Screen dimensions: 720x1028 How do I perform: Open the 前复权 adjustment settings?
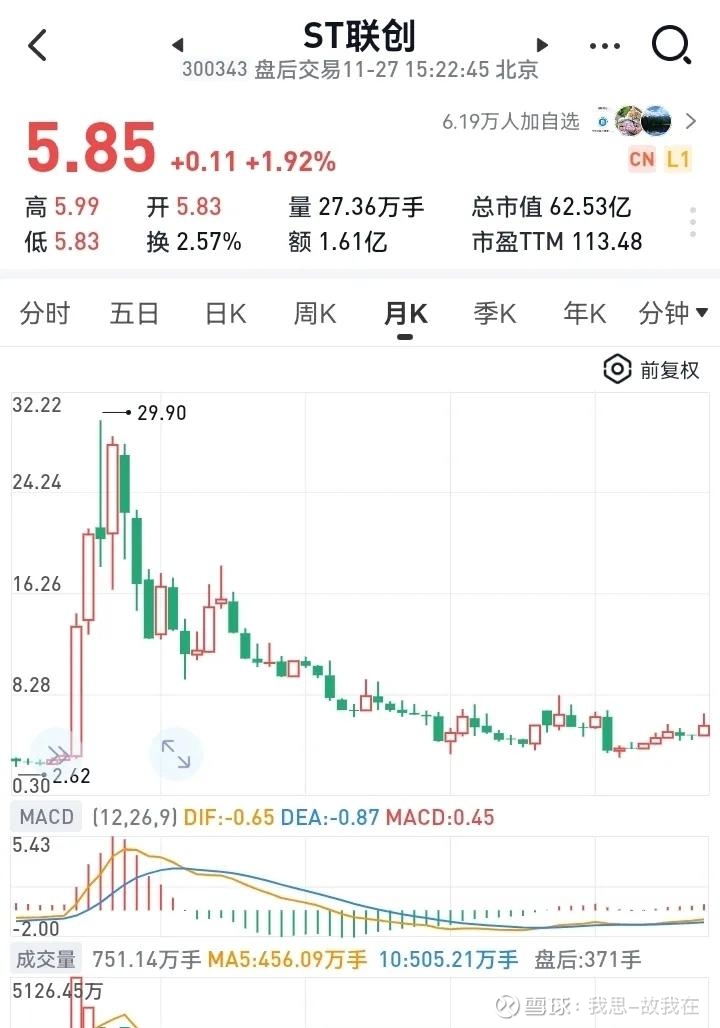click(651, 370)
